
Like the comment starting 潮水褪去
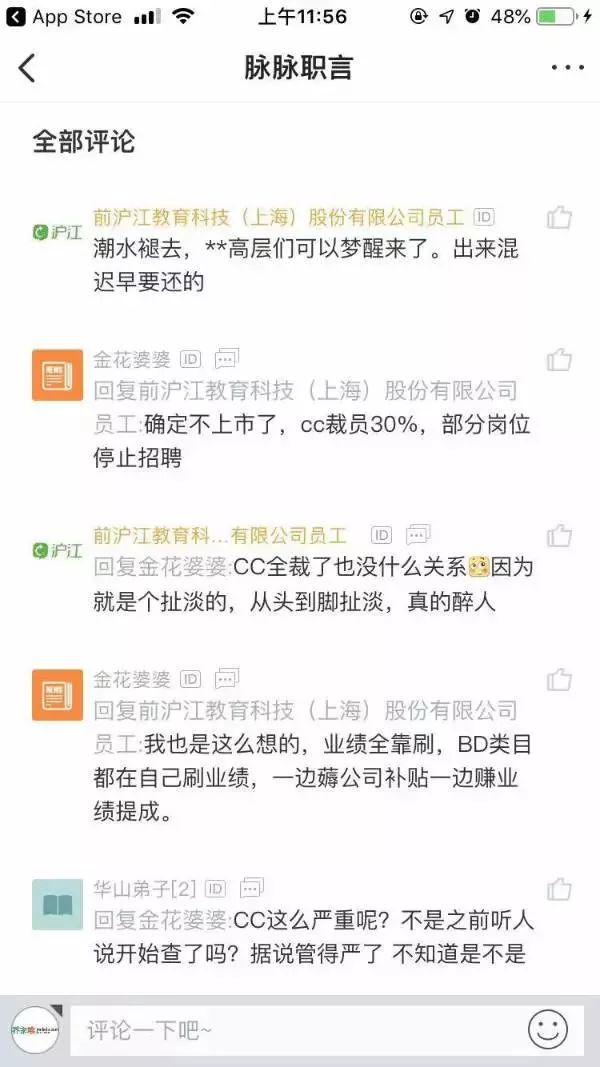coord(559,217)
